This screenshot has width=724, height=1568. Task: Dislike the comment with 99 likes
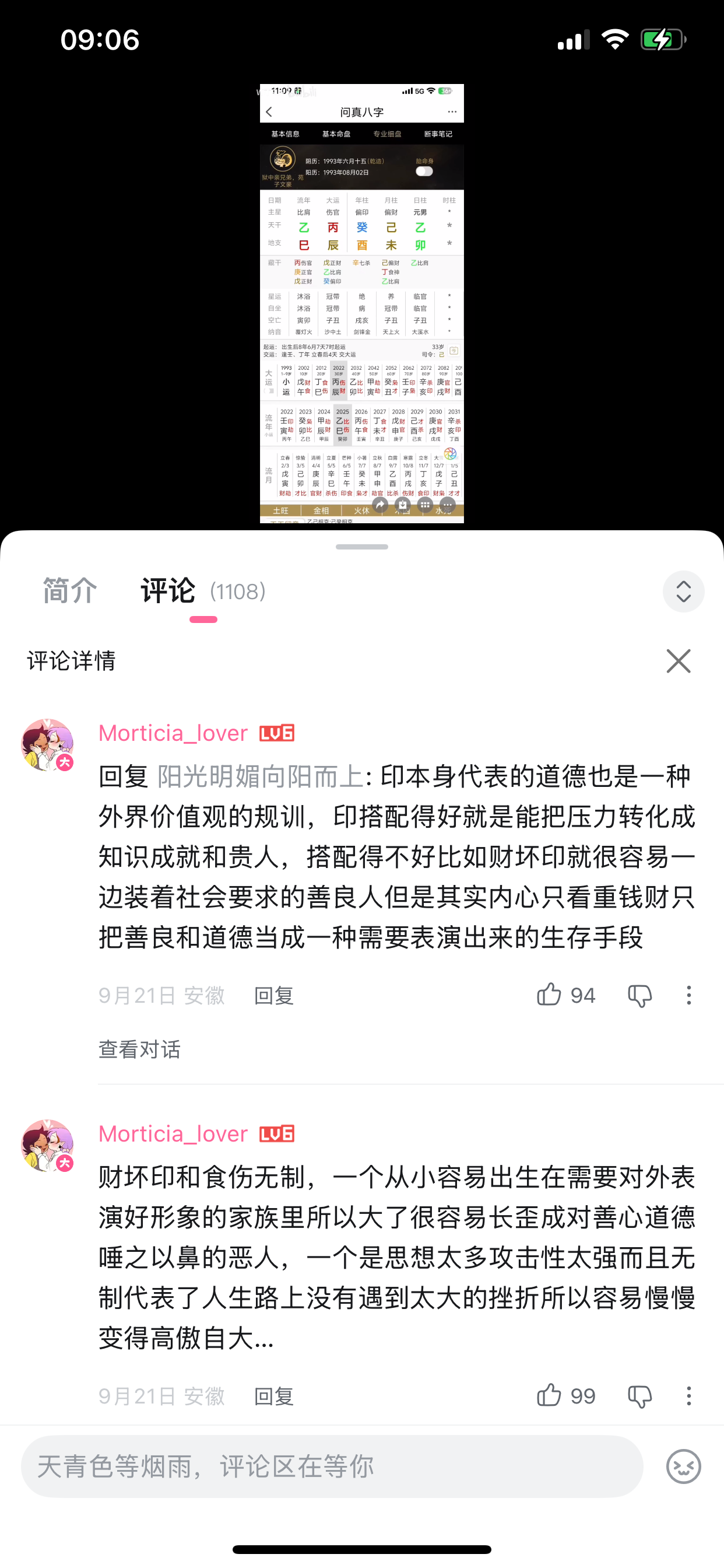pos(639,1396)
